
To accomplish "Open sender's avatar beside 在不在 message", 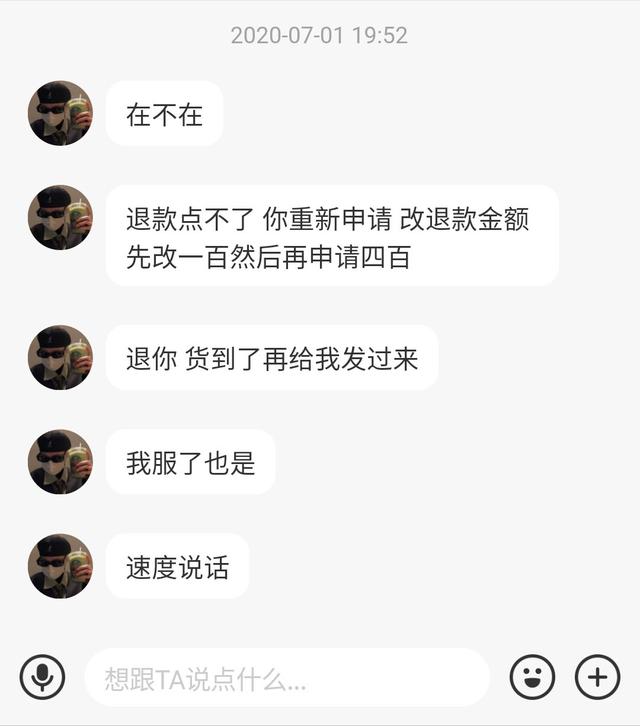I will click(60, 113).
